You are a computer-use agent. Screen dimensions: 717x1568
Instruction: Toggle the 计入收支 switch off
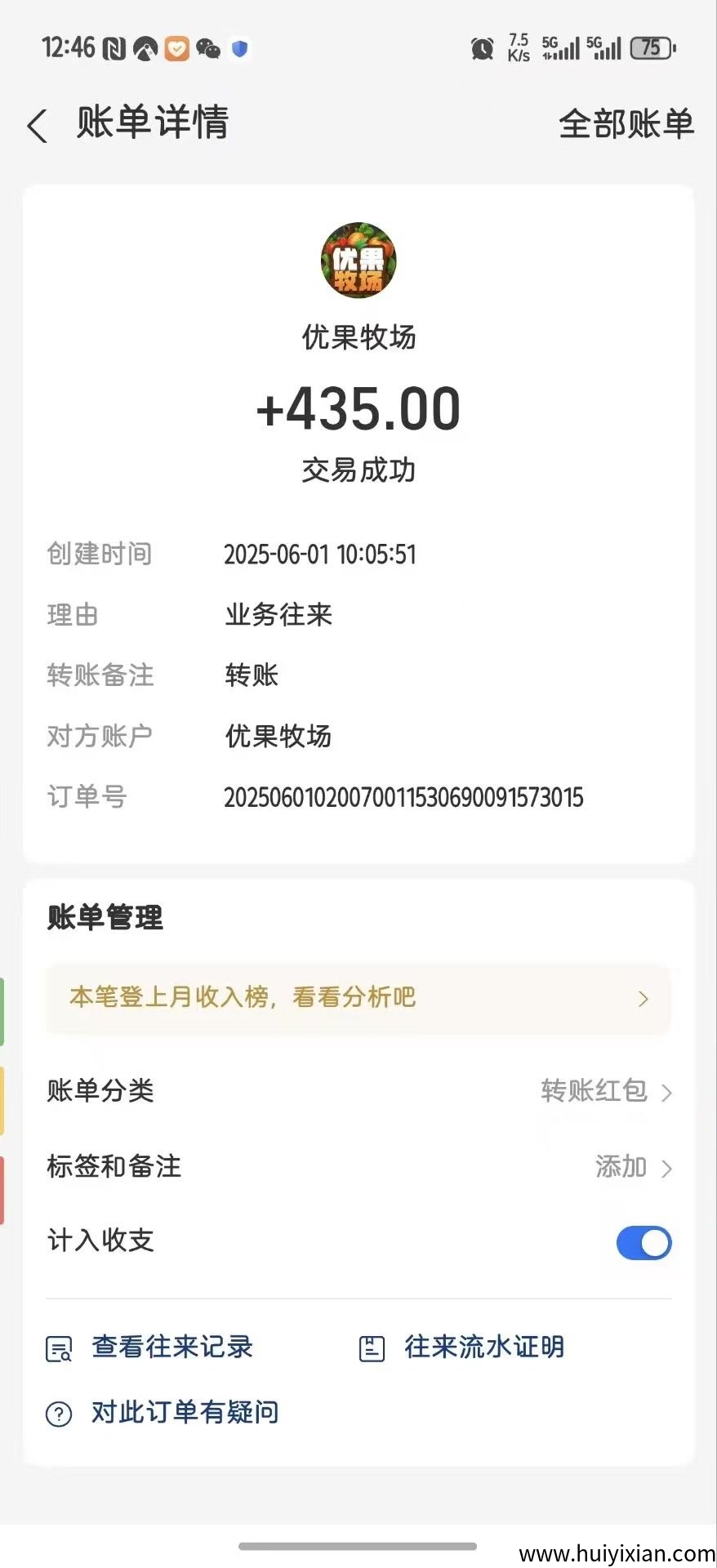(x=644, y=1243)
